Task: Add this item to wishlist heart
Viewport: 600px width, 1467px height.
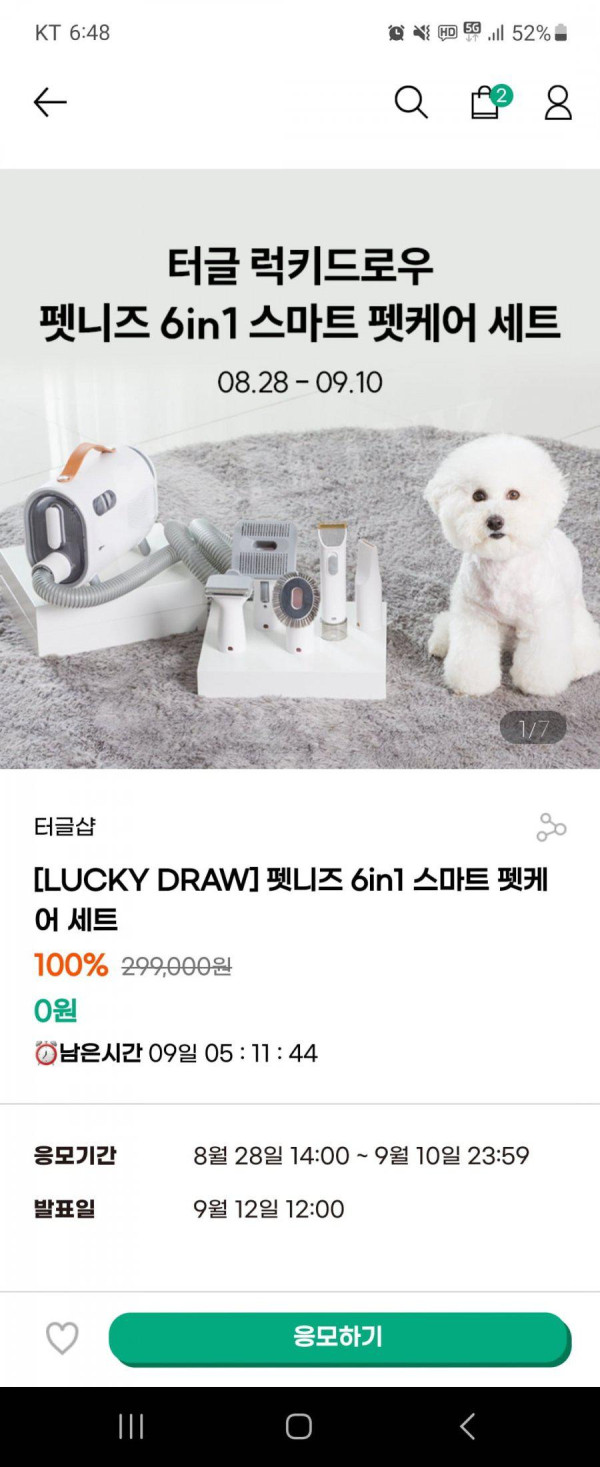Action: [x=62, y=1338]
